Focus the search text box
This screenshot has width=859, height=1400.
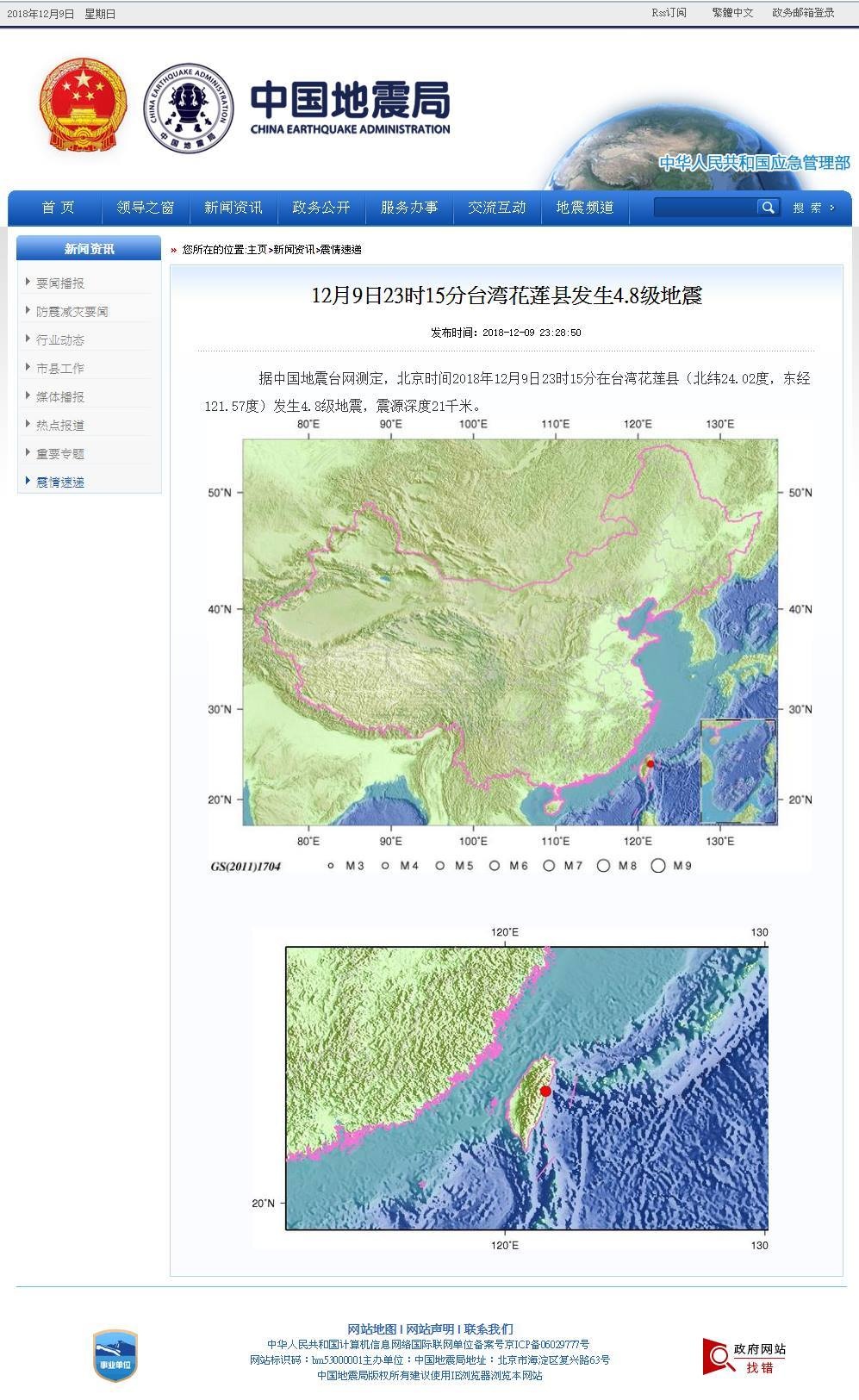point(706,208)
